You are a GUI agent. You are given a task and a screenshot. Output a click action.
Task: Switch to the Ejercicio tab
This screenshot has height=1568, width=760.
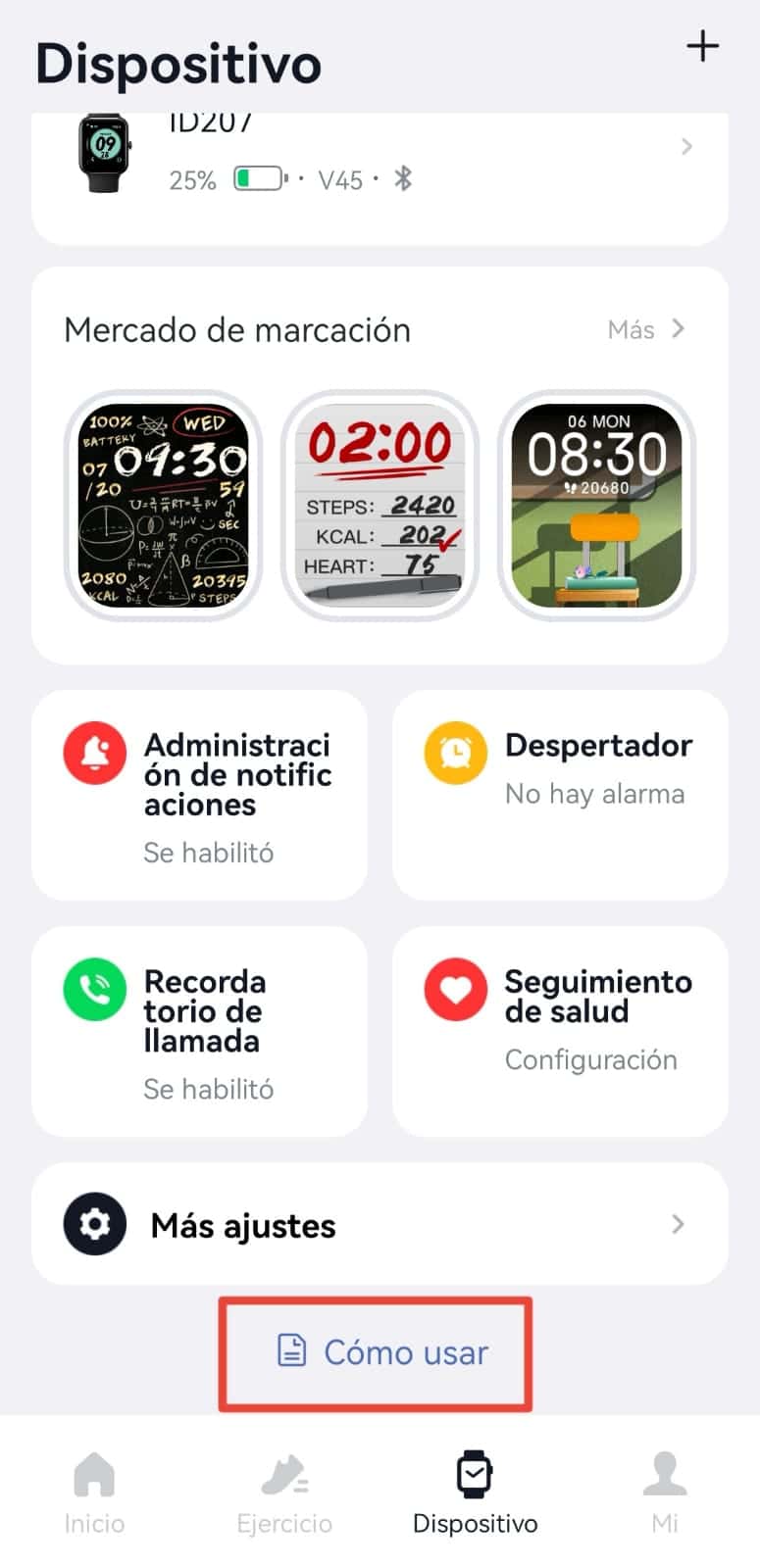pos(284,1493)
